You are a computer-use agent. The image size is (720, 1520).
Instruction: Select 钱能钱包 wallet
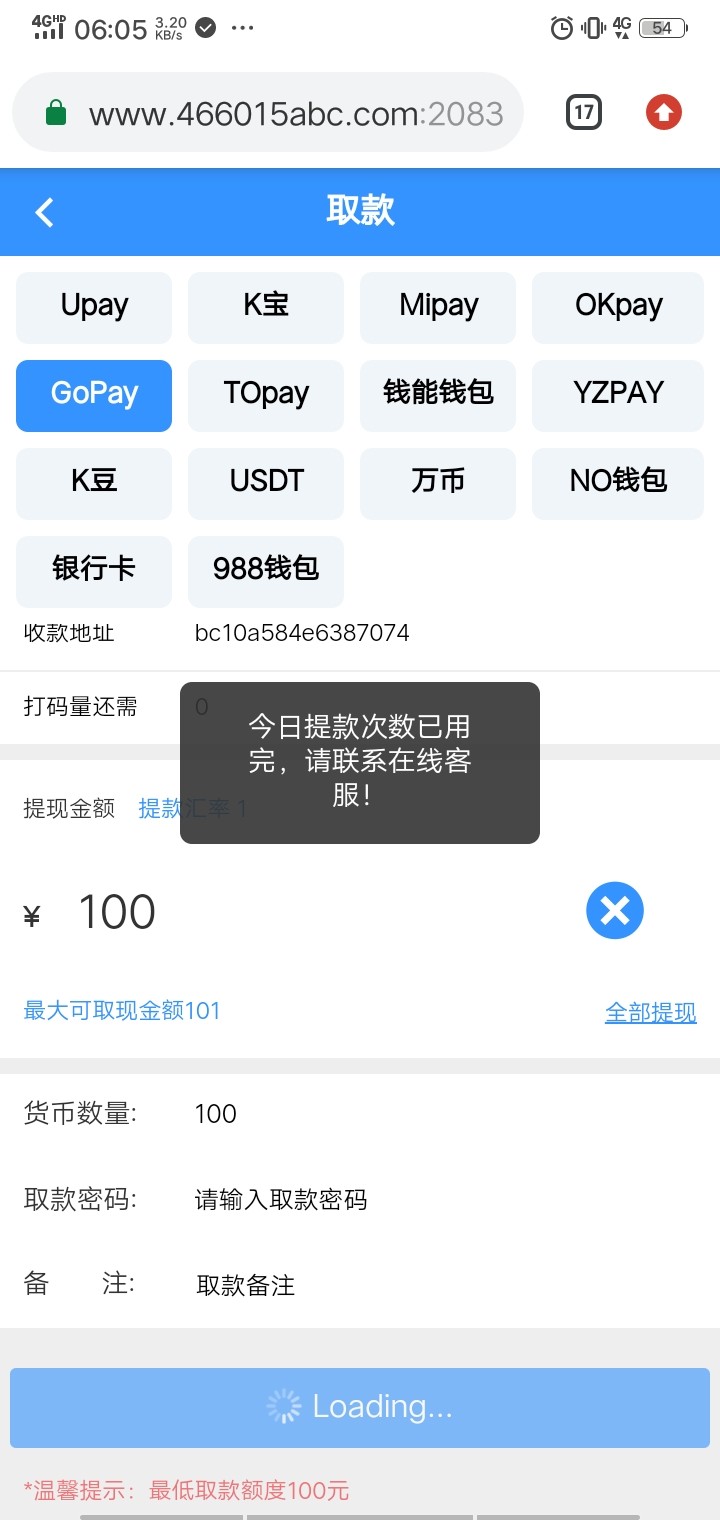pyautogui.click(x=438, y=395)
